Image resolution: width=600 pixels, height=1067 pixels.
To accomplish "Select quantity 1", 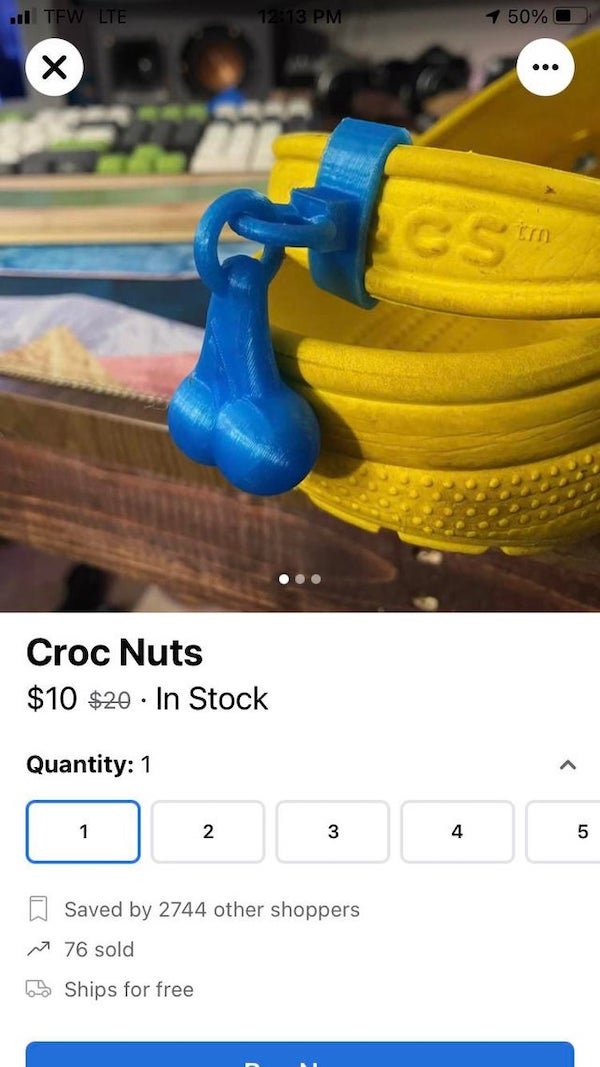I will coord(83,831).
